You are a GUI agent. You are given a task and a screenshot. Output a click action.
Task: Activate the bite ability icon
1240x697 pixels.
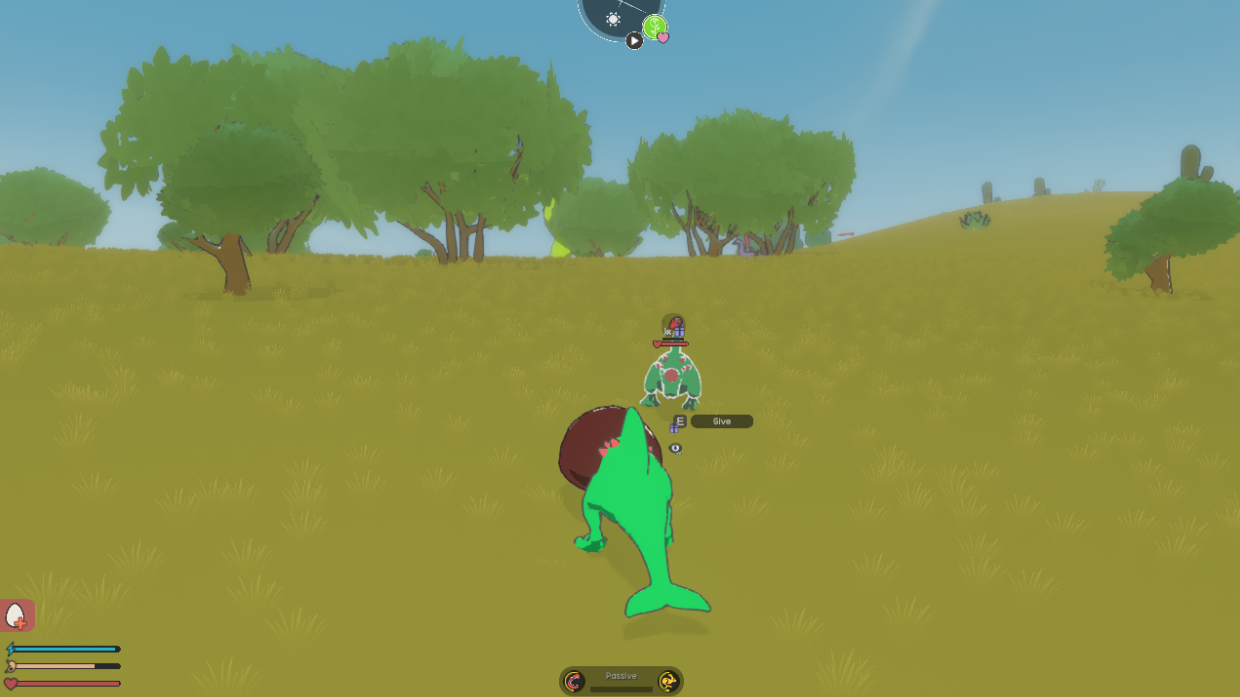tap(574, 682)
